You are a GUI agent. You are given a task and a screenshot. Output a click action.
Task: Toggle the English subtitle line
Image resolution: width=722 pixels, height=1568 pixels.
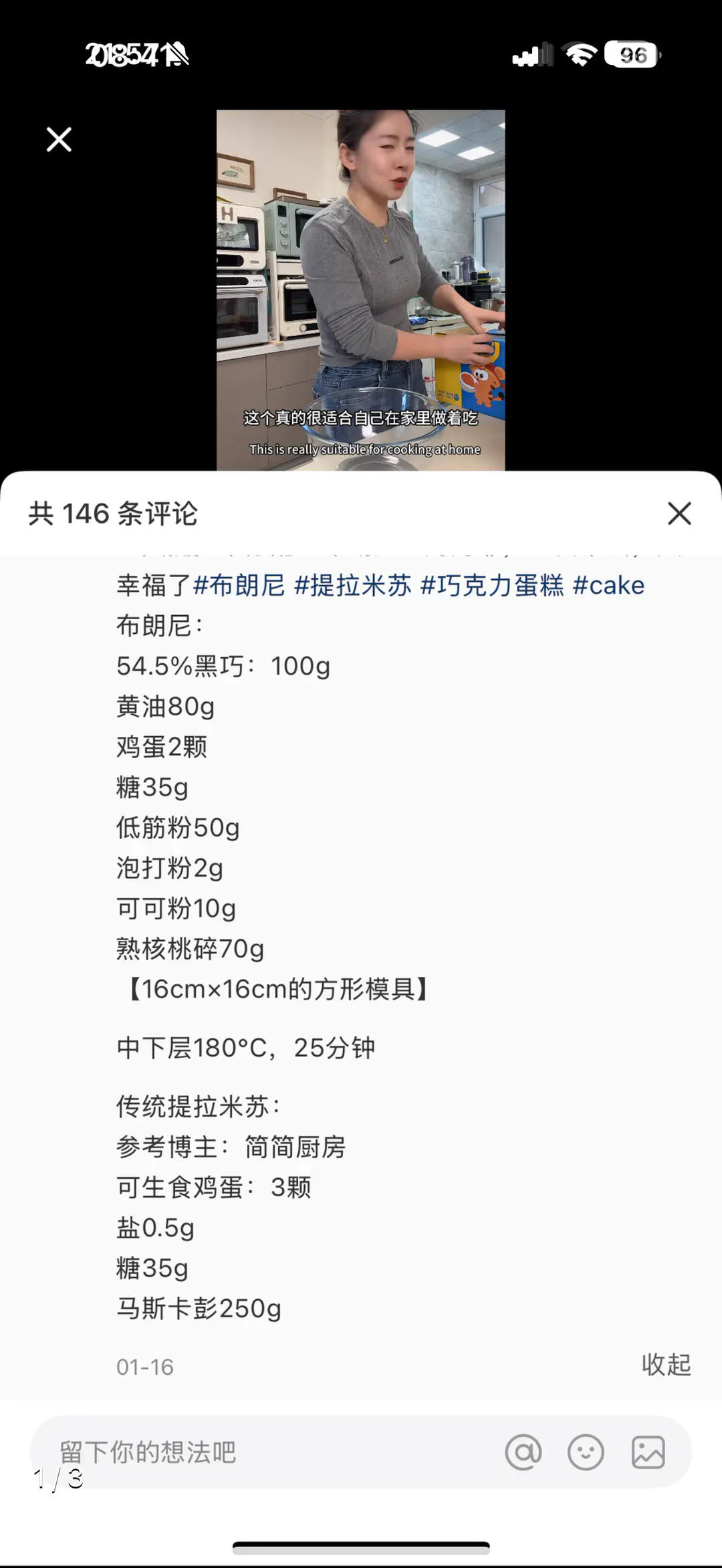(x=360, y=450)
